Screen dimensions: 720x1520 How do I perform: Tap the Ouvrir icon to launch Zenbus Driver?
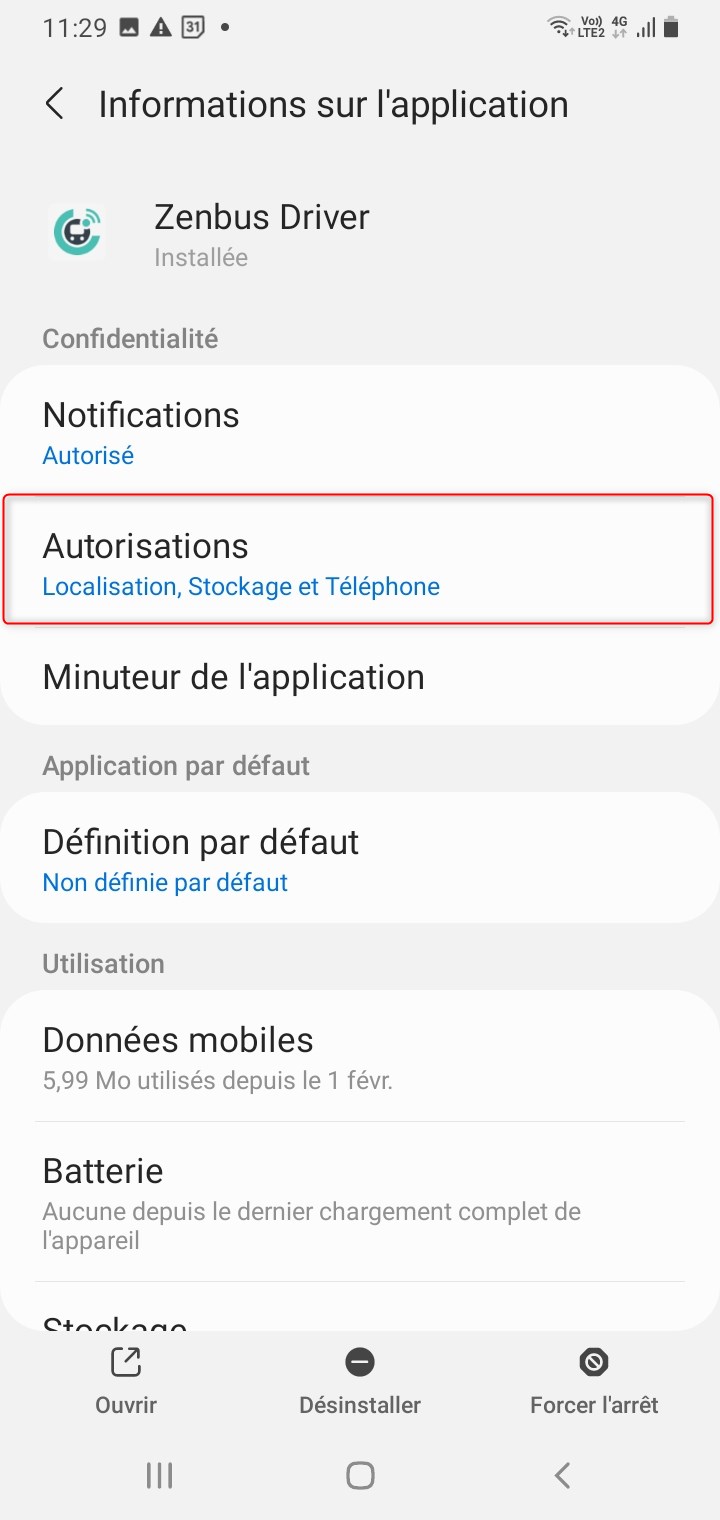tap(125, 1362)
